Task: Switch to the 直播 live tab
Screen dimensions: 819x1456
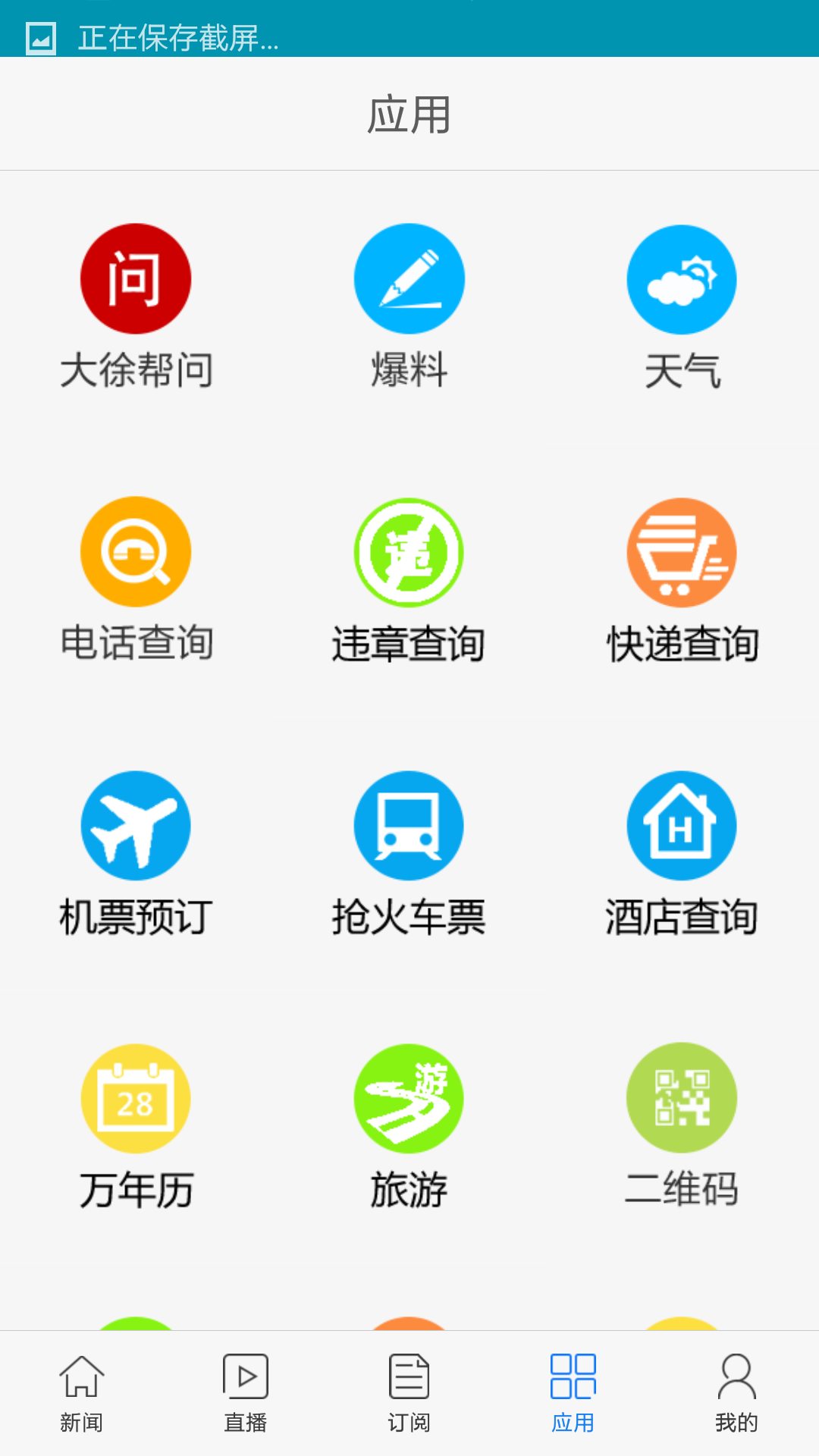Action: coord(245,1395)
